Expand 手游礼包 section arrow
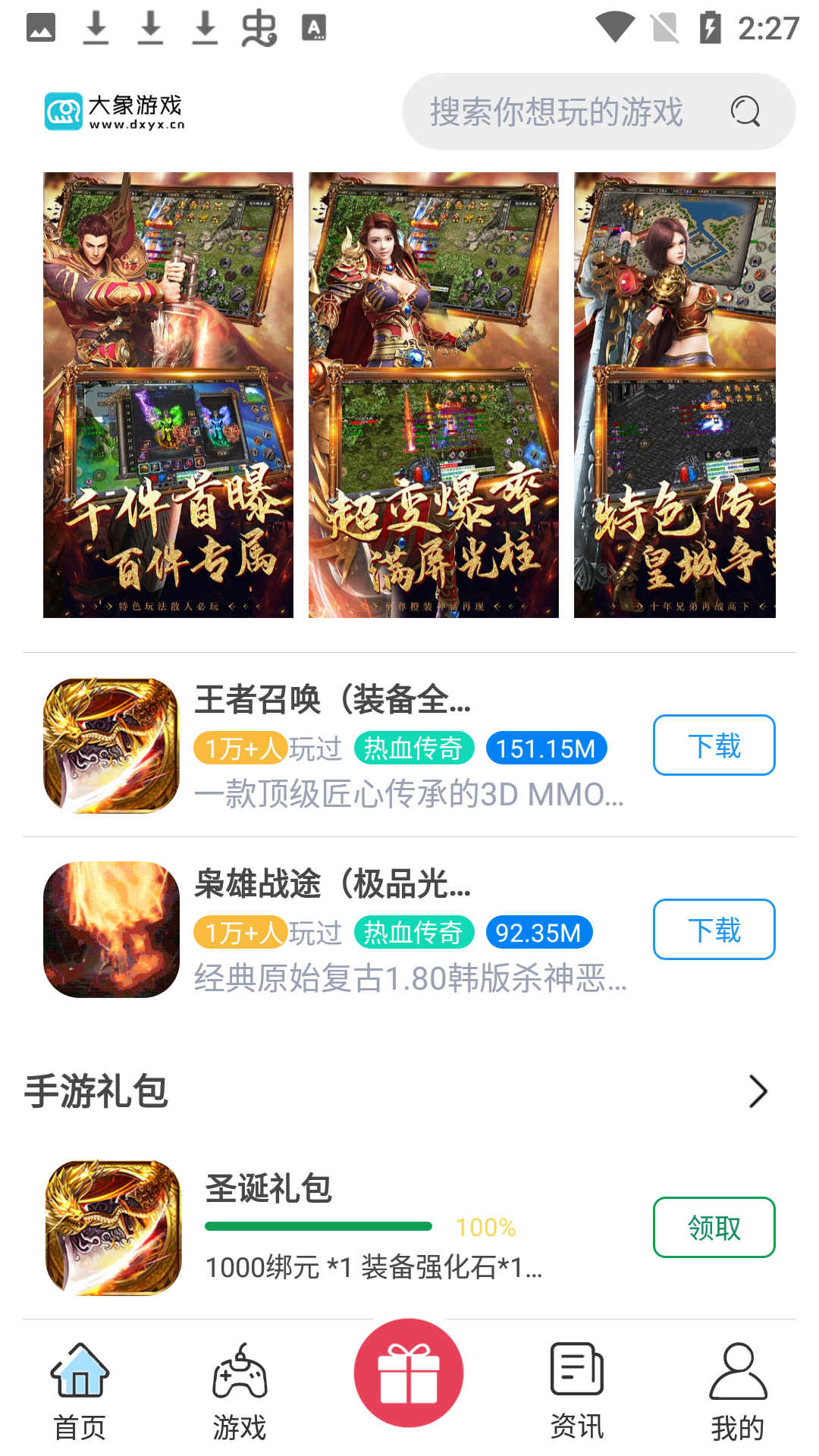Image resolution: width=819 pixels, height=1456 pixels. coord(758,1092)
